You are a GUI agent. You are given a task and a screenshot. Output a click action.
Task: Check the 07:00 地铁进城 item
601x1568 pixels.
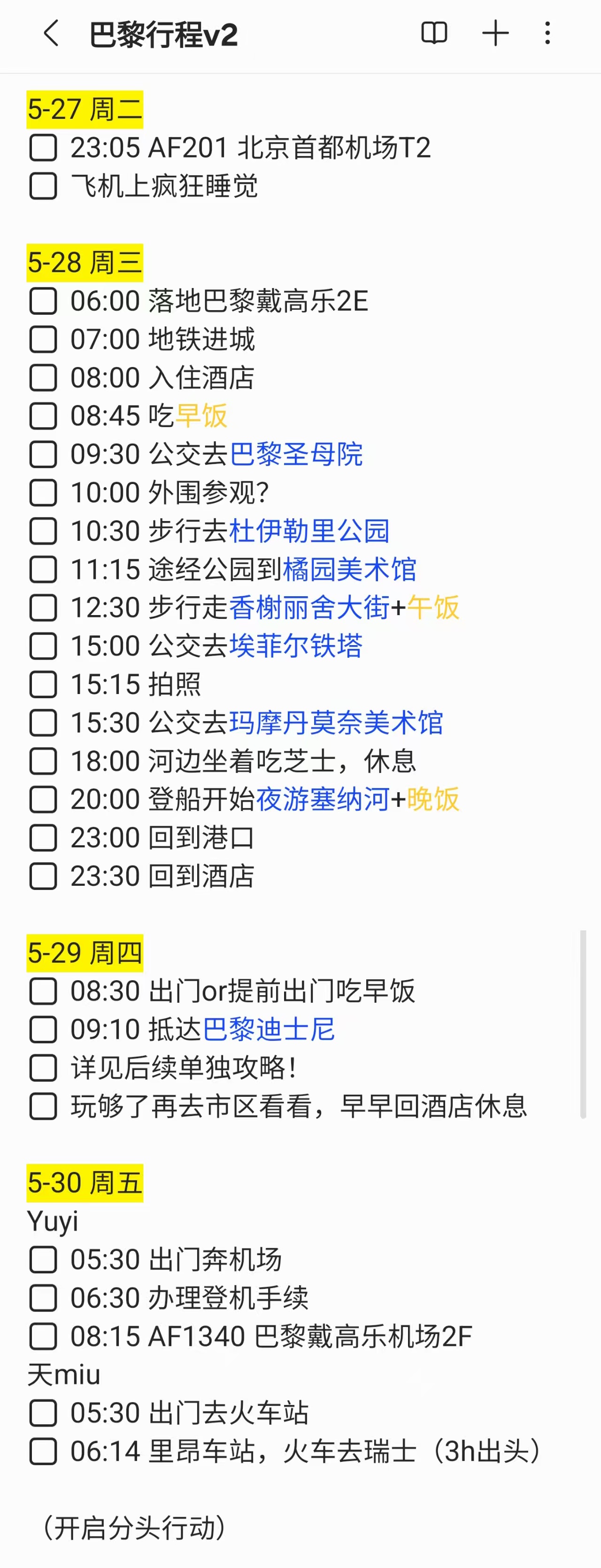click(x=43, y=340)
